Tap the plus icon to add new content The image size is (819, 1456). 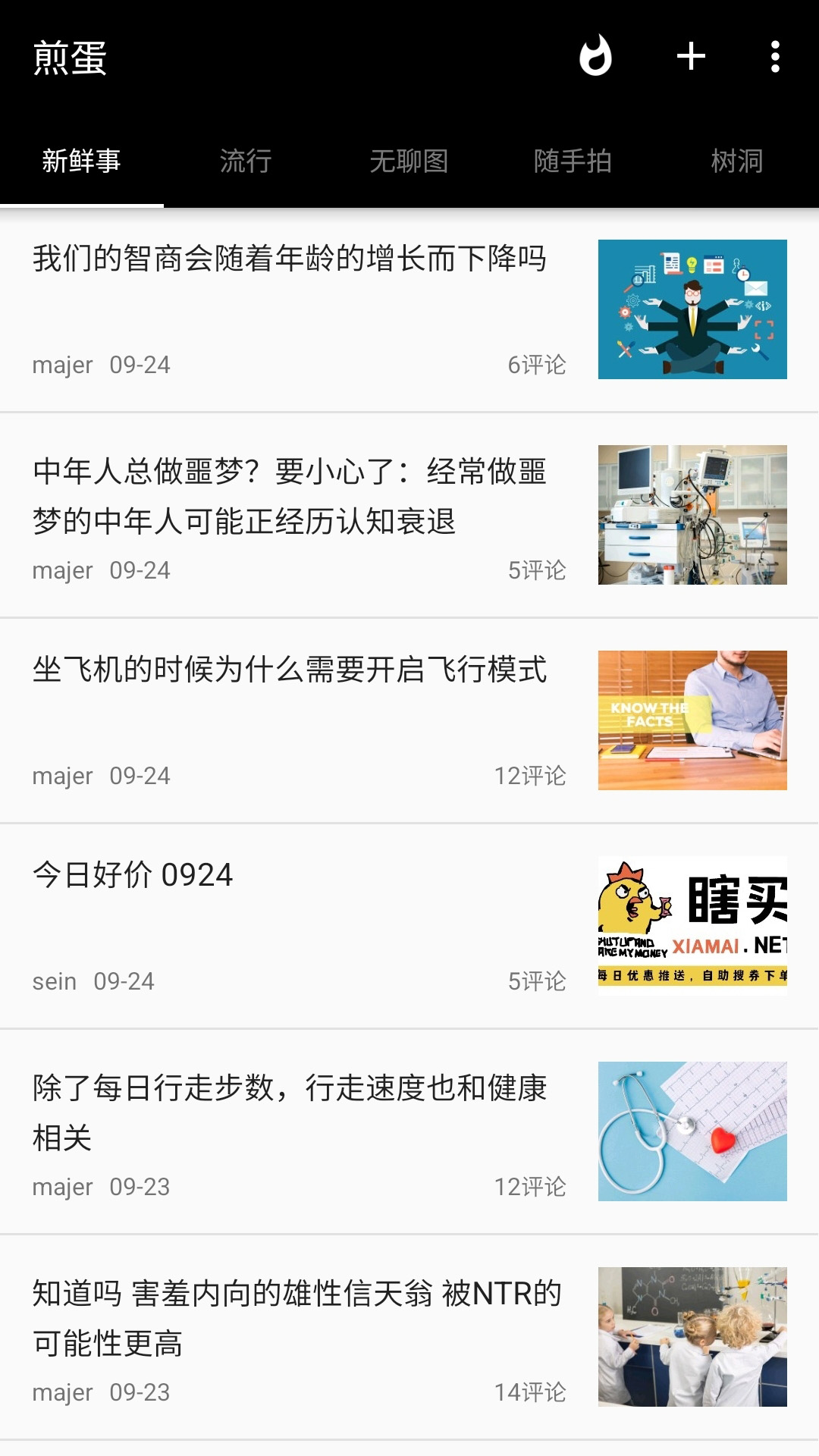point(692,57)
